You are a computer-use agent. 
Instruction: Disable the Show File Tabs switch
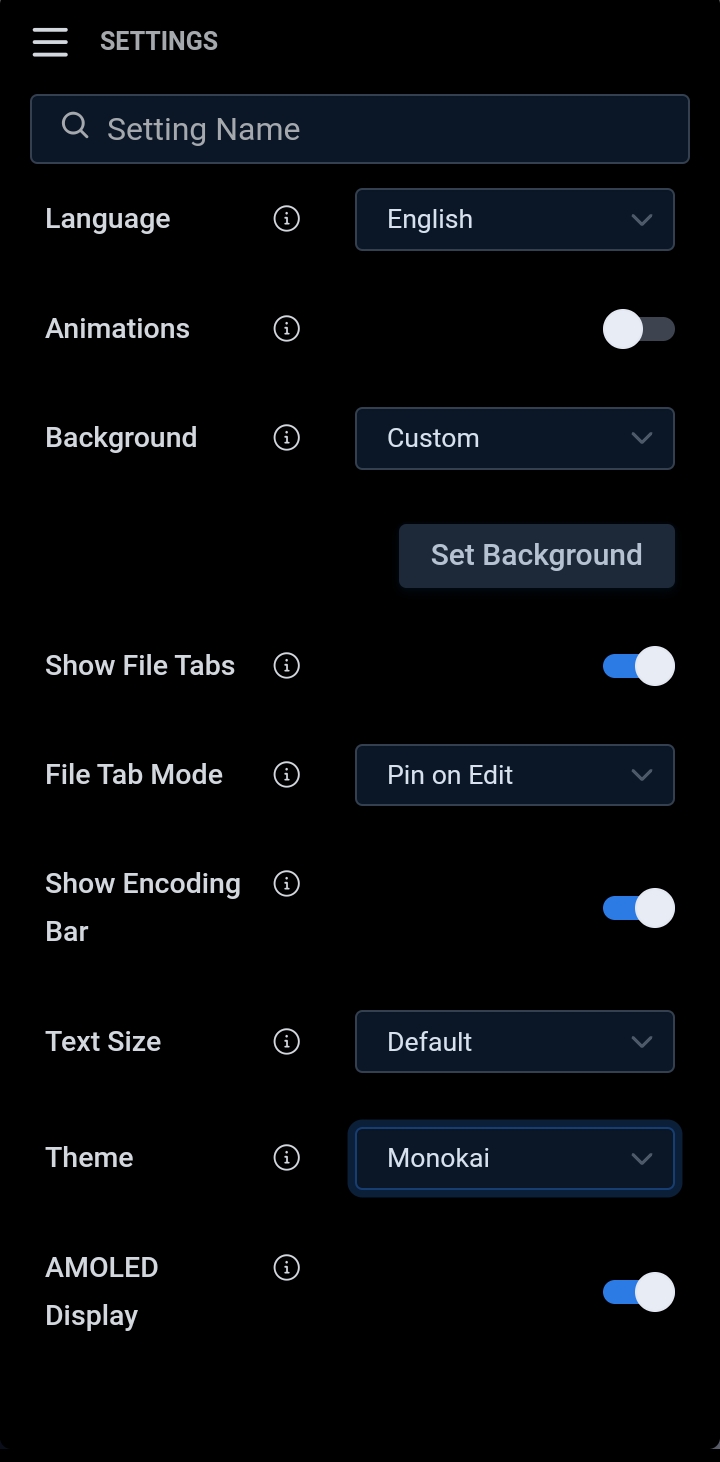639,665
